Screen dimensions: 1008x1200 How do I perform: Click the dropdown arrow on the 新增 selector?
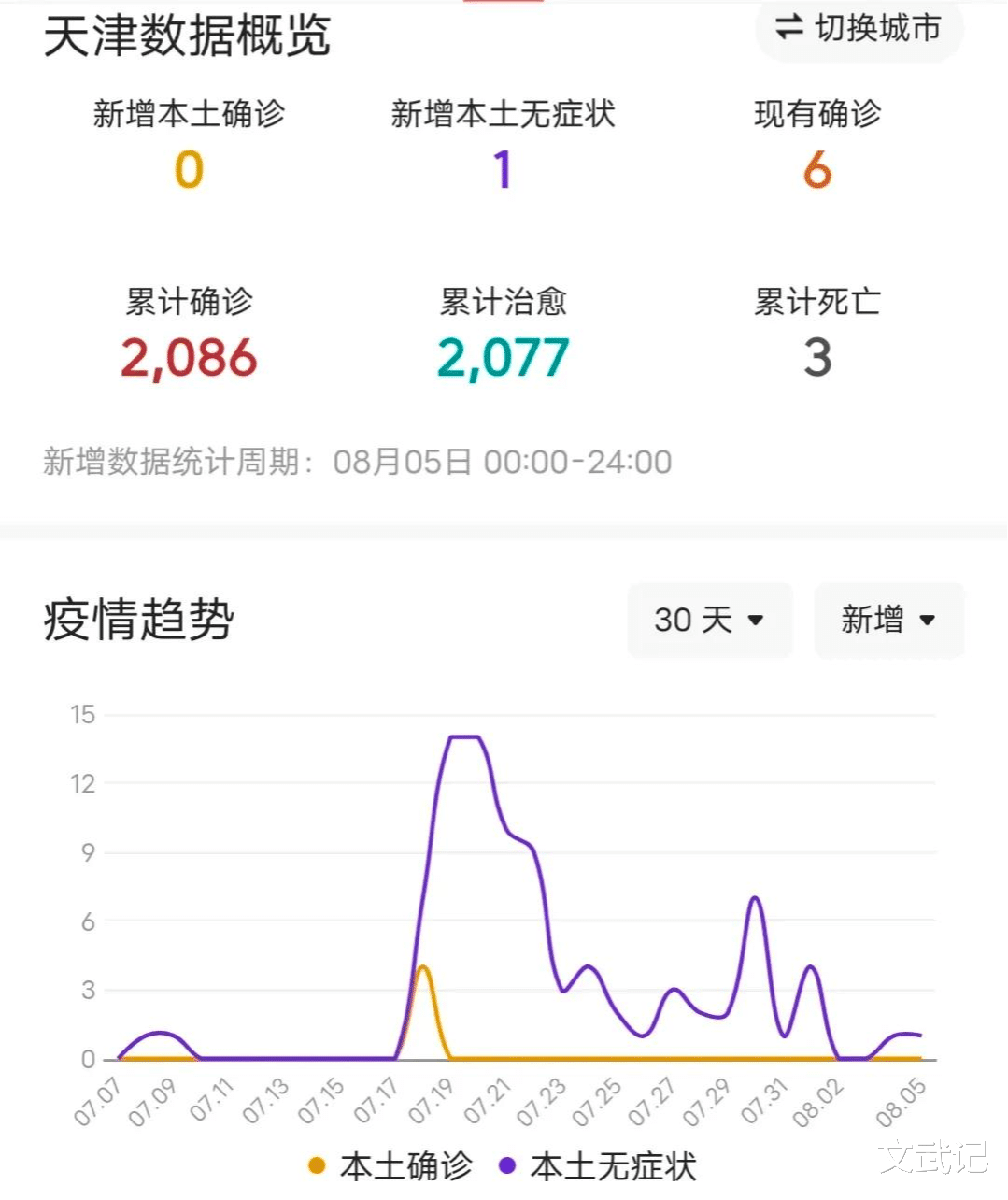(x=926, y=620)
